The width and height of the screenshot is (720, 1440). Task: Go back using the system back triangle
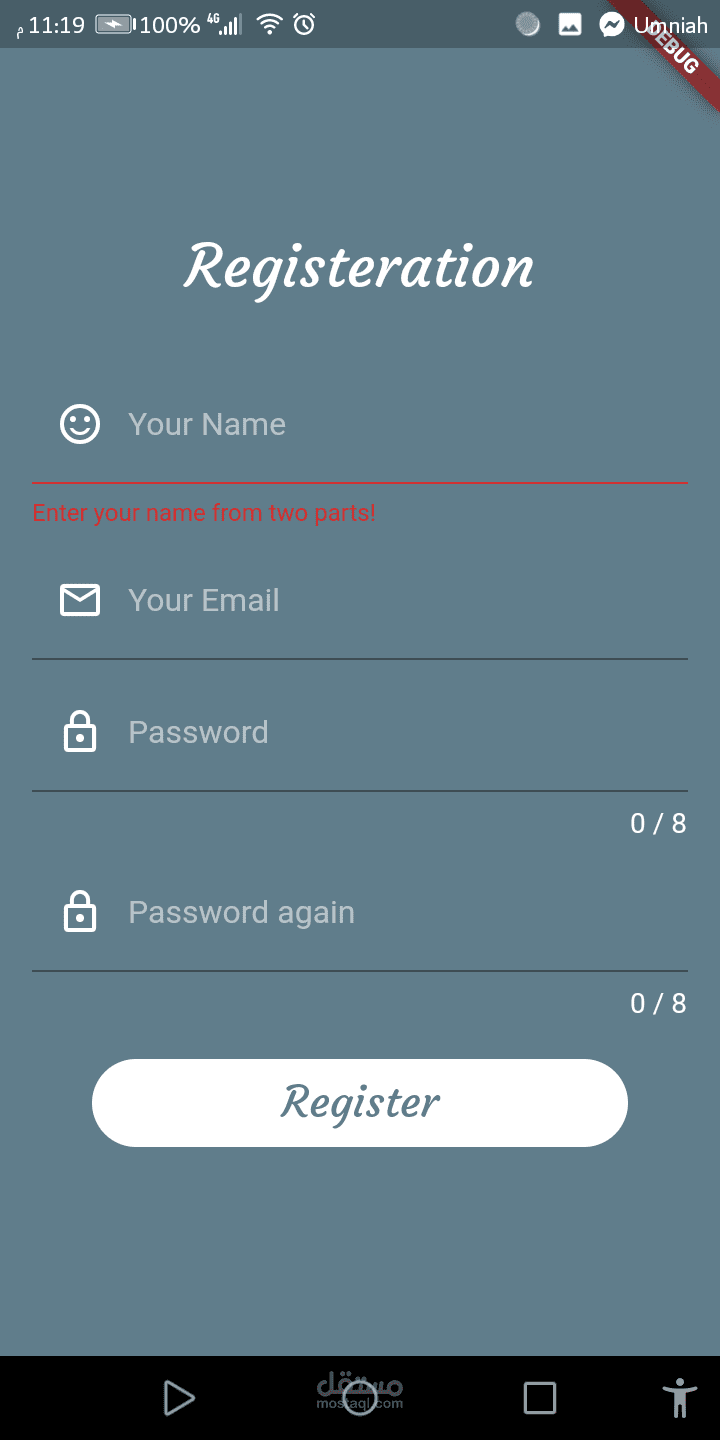[179, 1398]
